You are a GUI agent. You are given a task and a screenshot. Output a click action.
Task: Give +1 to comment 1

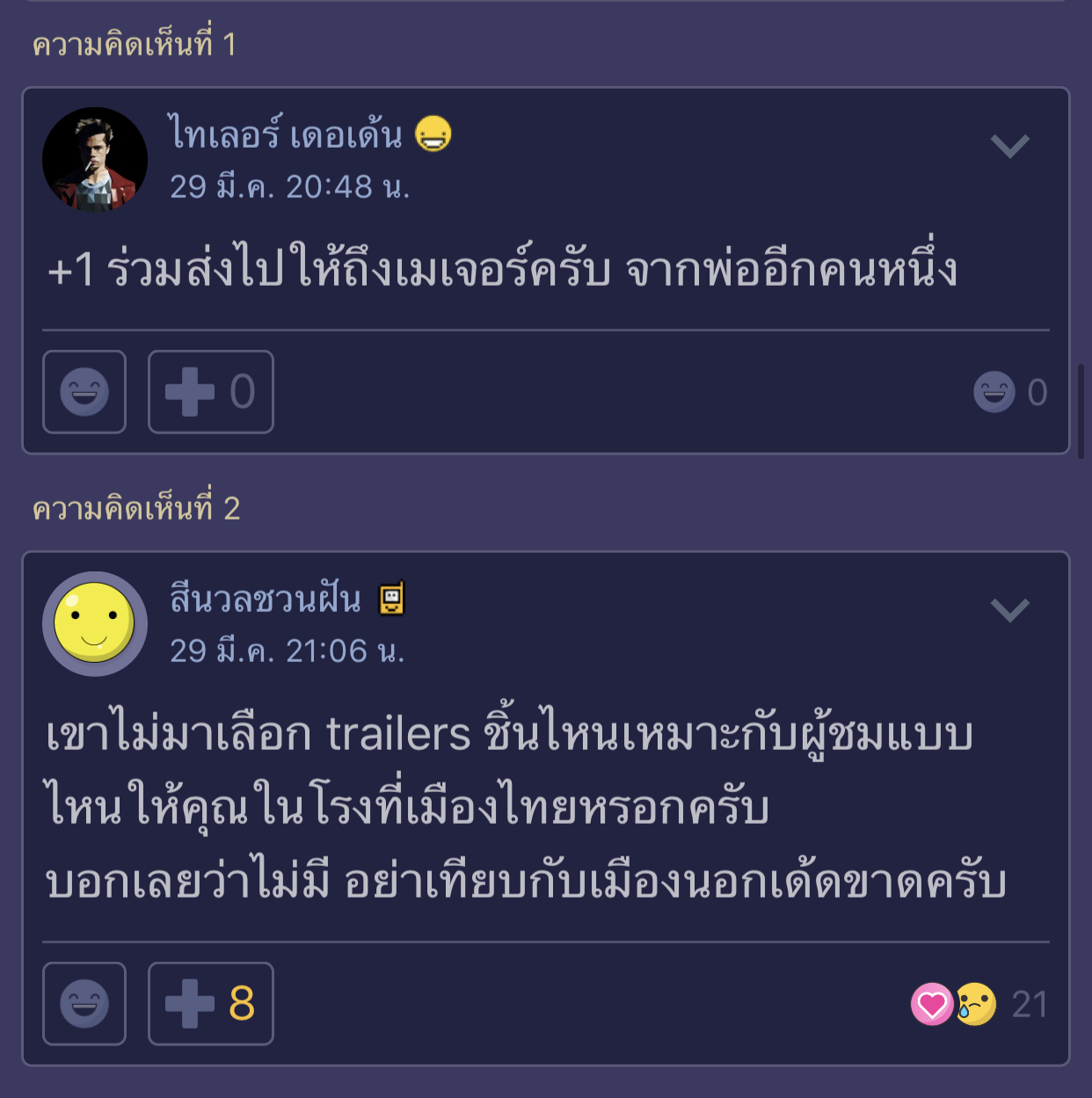coord(211,392)
